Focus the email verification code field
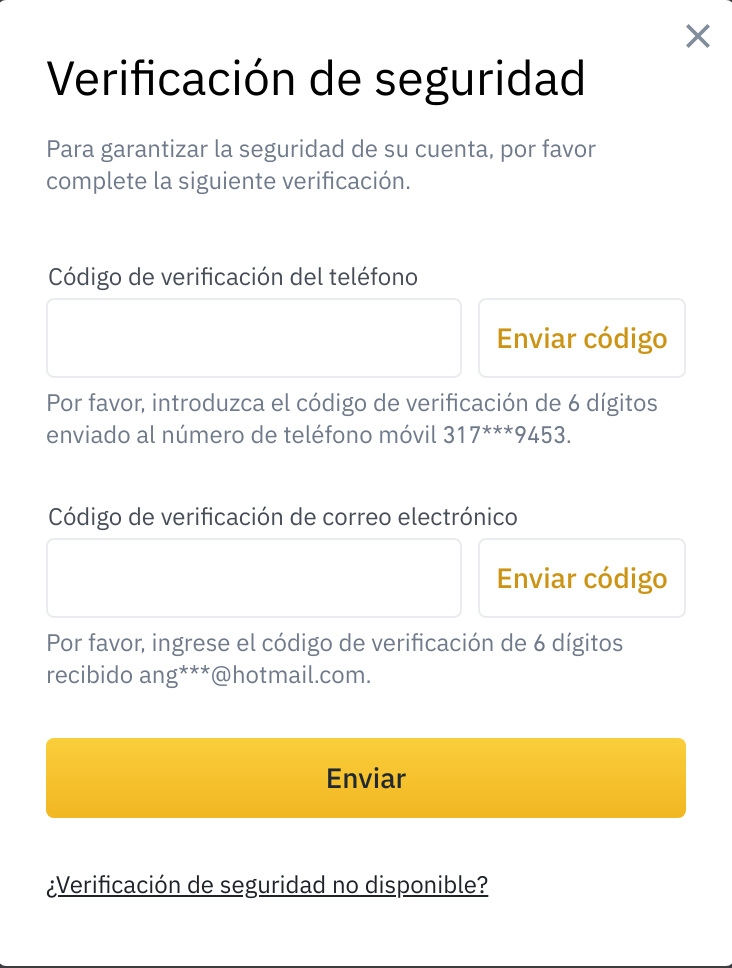 [x=254, y=578]
